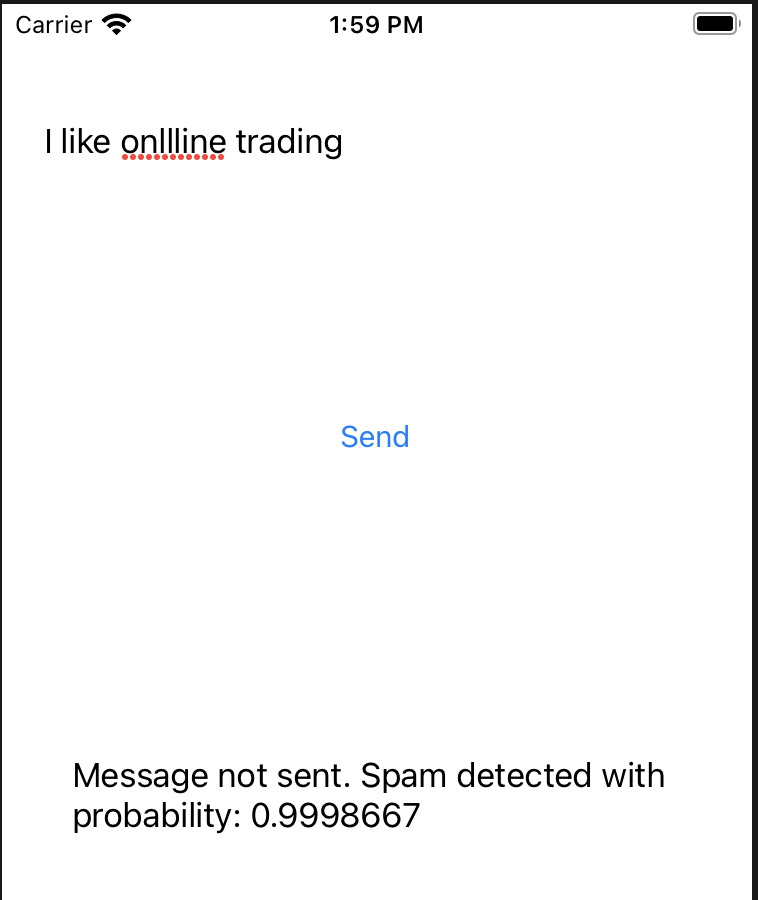Click the battery indicator icon

click(x=714, y=23)
